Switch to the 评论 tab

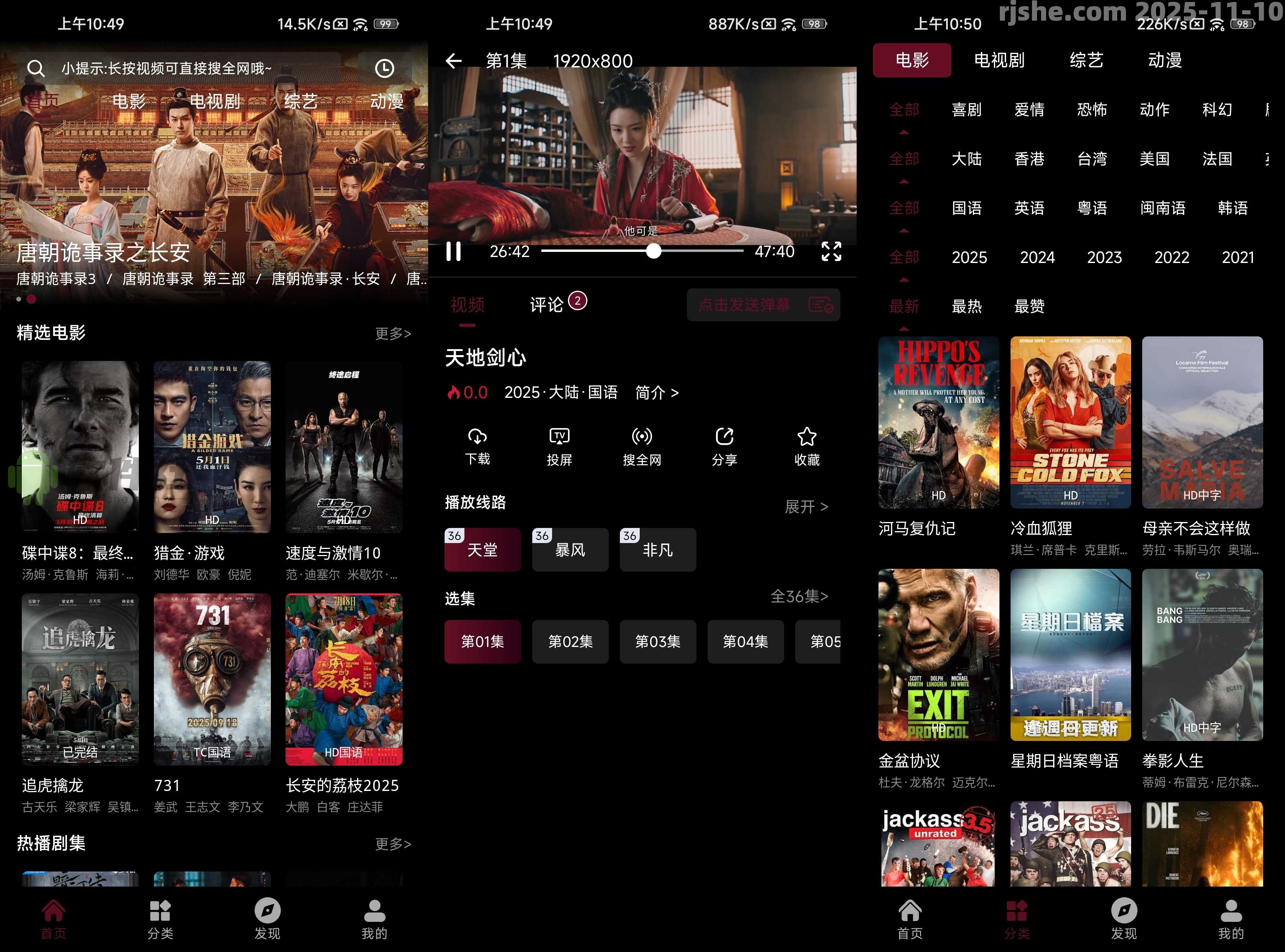[546, 304]
